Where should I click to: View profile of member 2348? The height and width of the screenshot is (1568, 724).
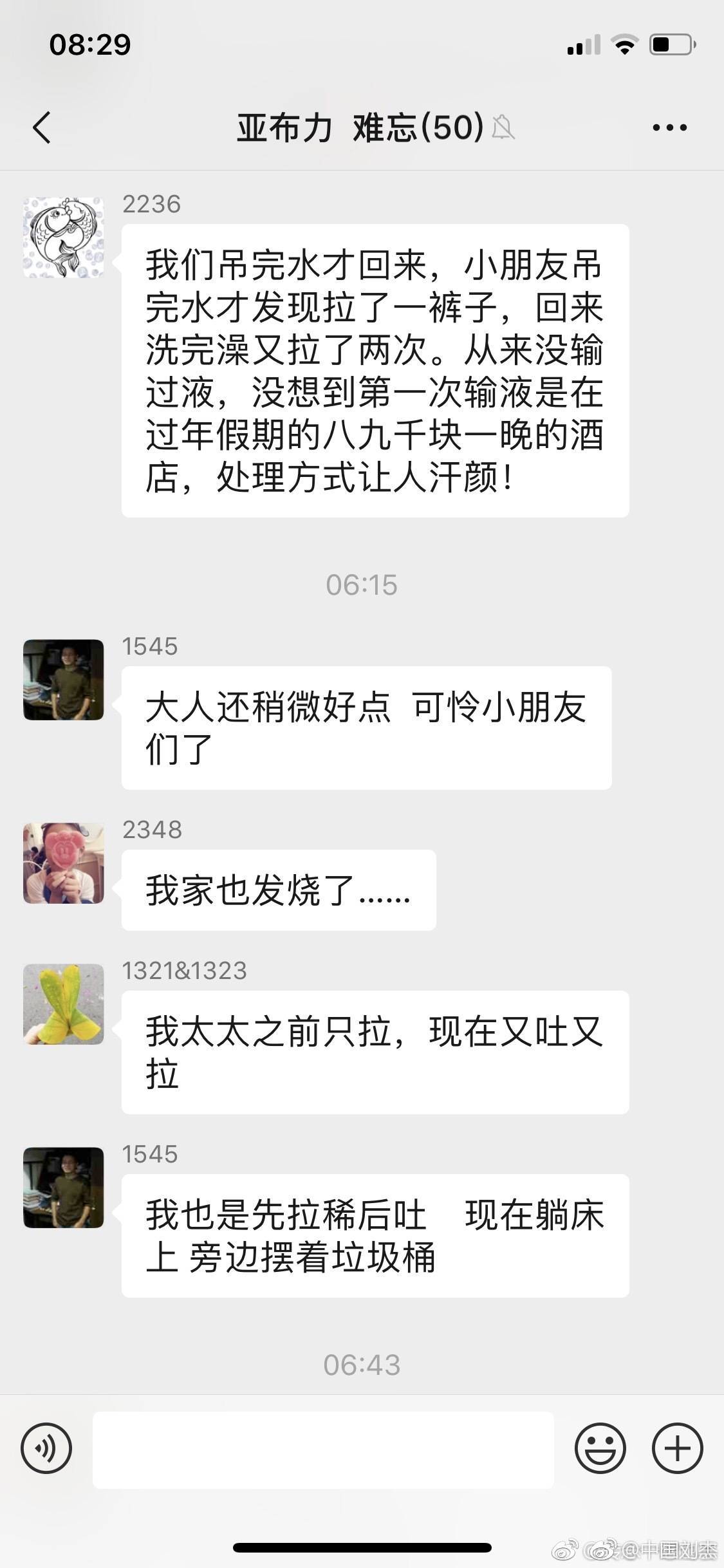pyautogui.click(x=63, y=863)
